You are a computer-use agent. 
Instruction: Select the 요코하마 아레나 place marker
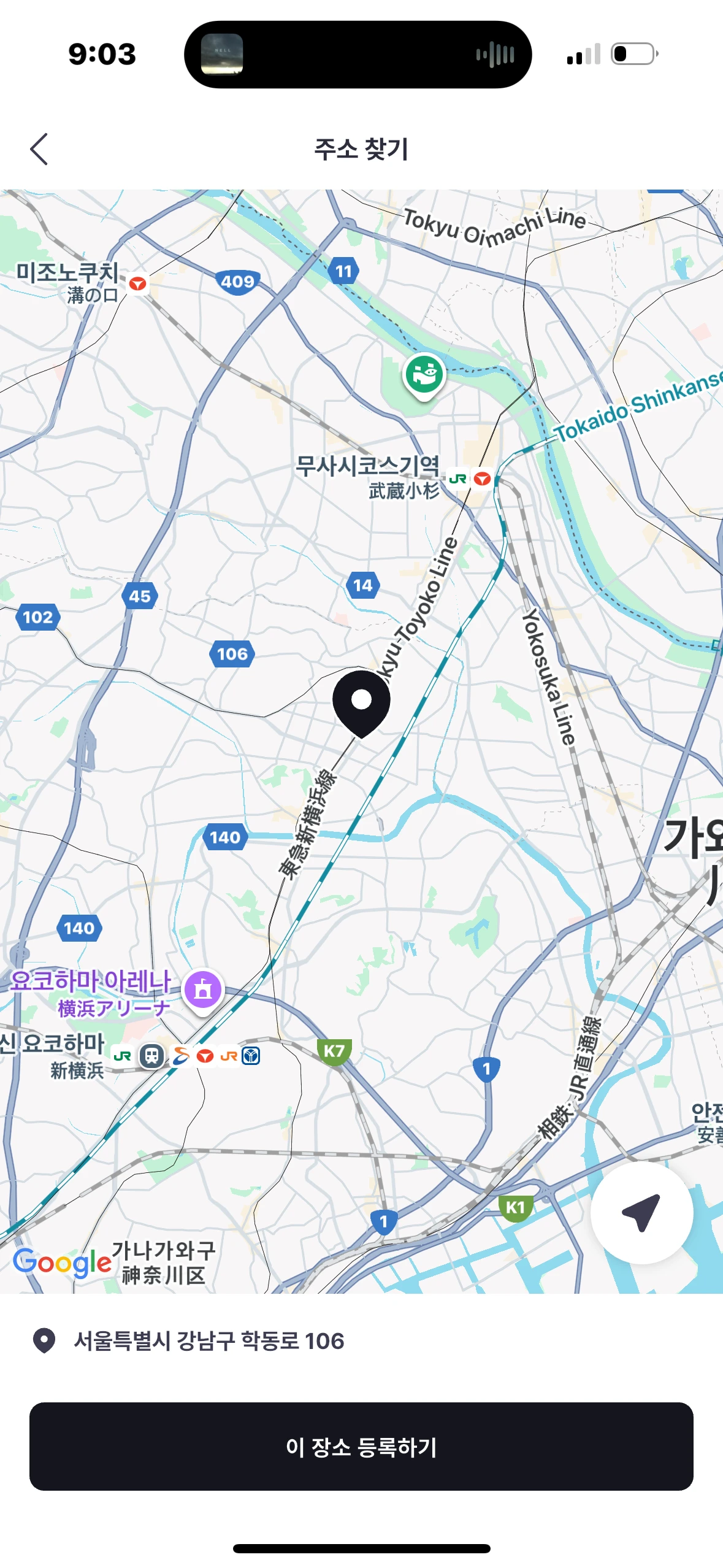tap(204, 990)
